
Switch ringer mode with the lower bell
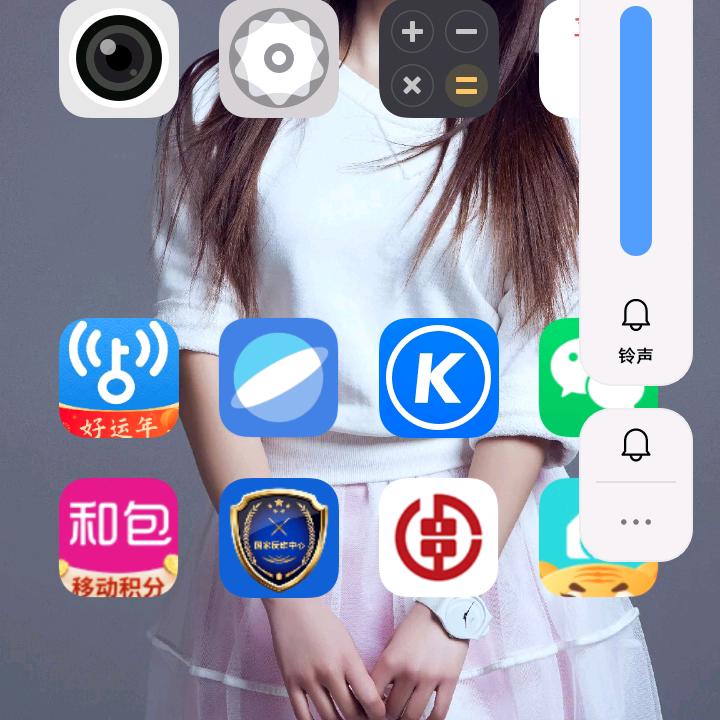point(636,445)
